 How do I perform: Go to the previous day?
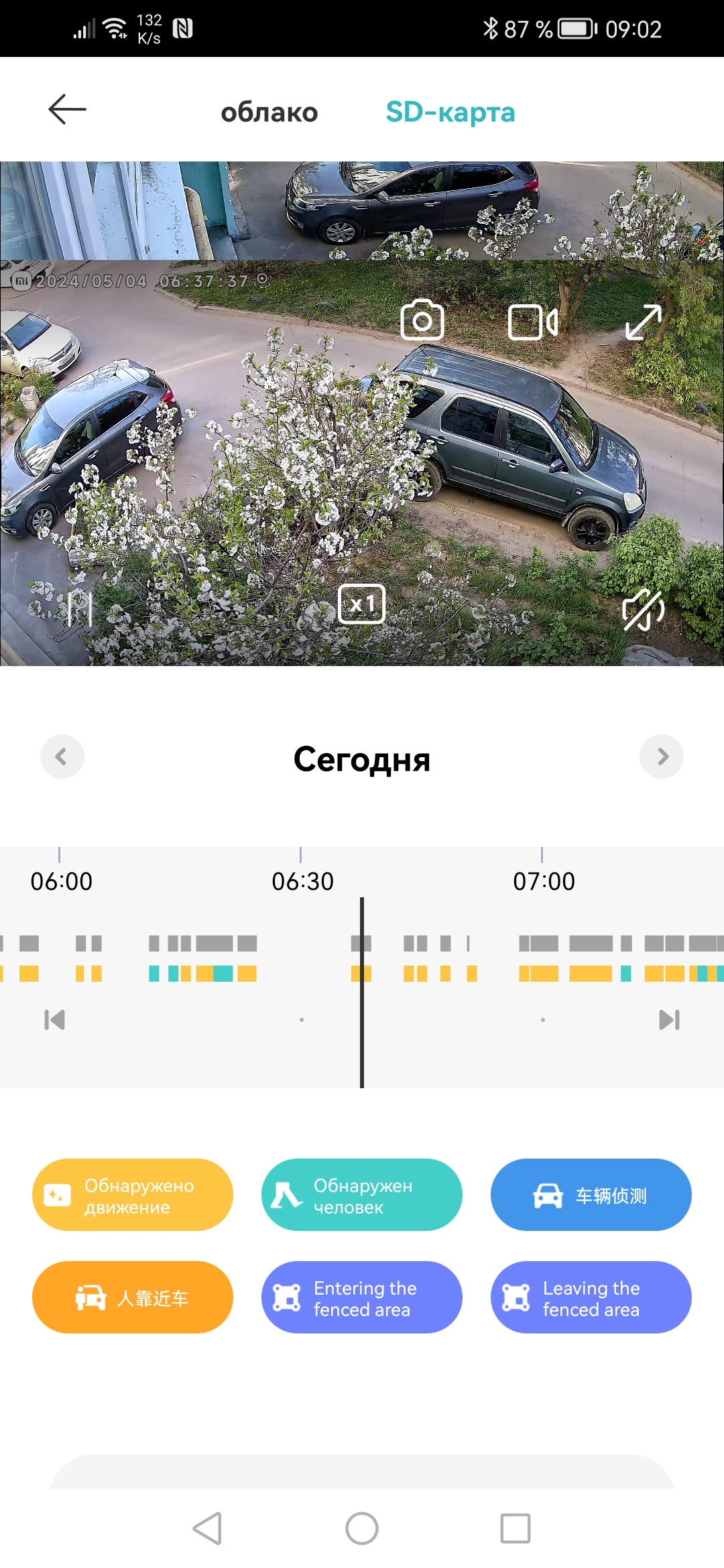(x=62, y=757)
